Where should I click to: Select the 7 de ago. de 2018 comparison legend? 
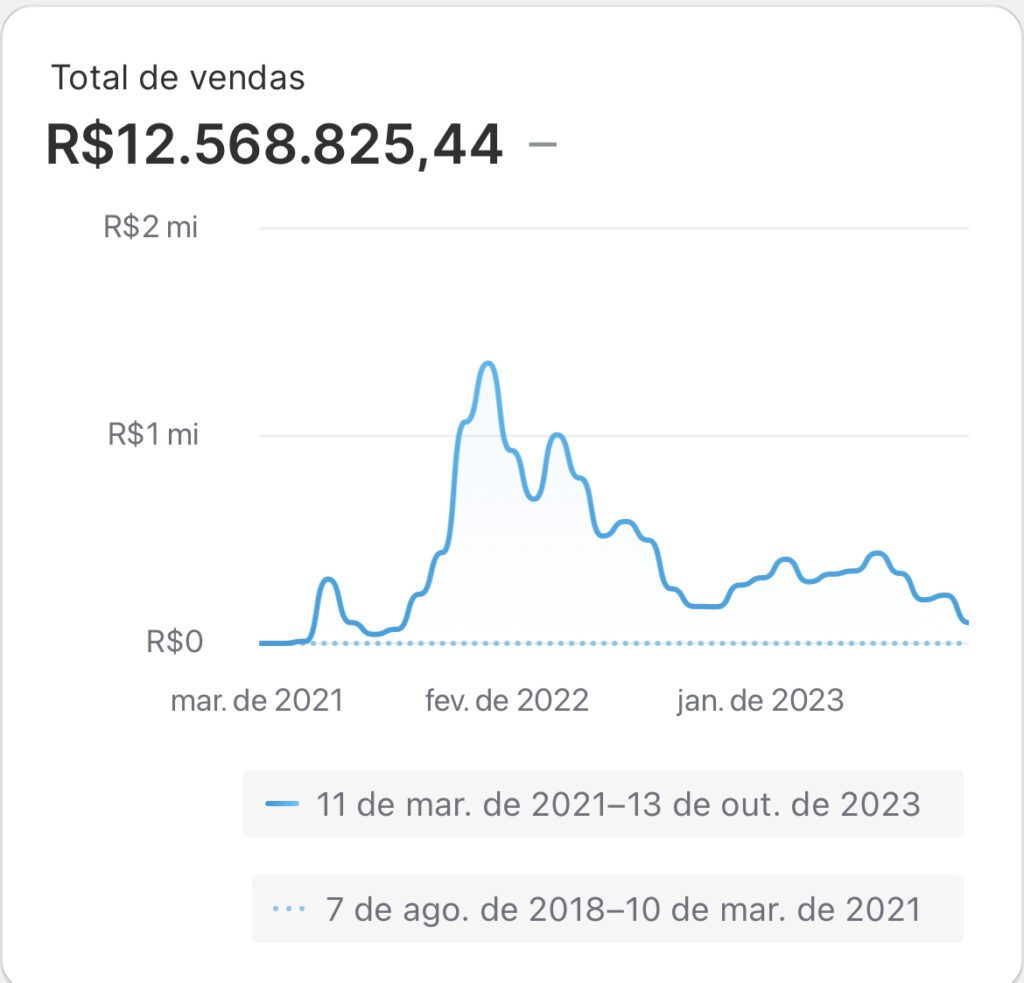(x=607, y=909)
